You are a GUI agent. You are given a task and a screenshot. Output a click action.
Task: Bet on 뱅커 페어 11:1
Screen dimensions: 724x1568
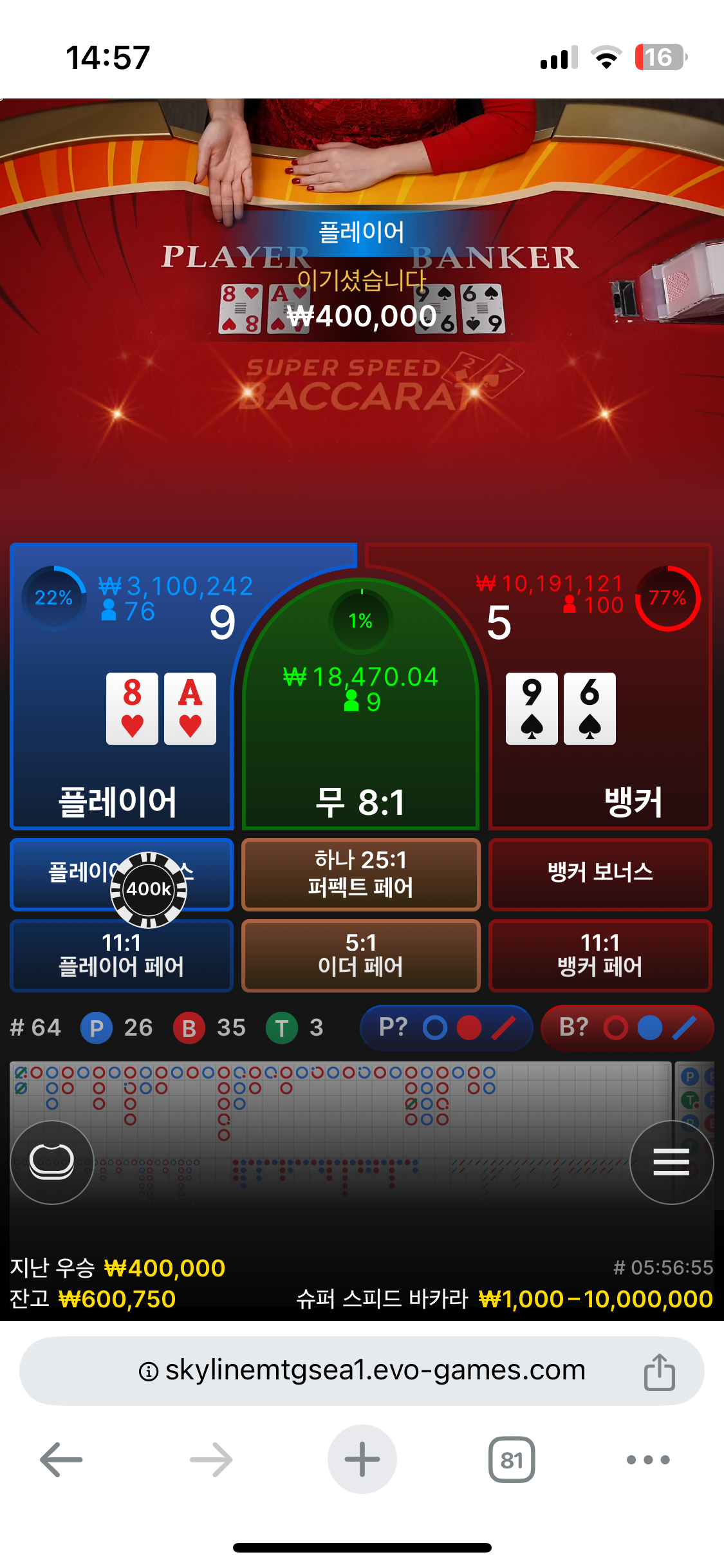[x=600, y=955]
